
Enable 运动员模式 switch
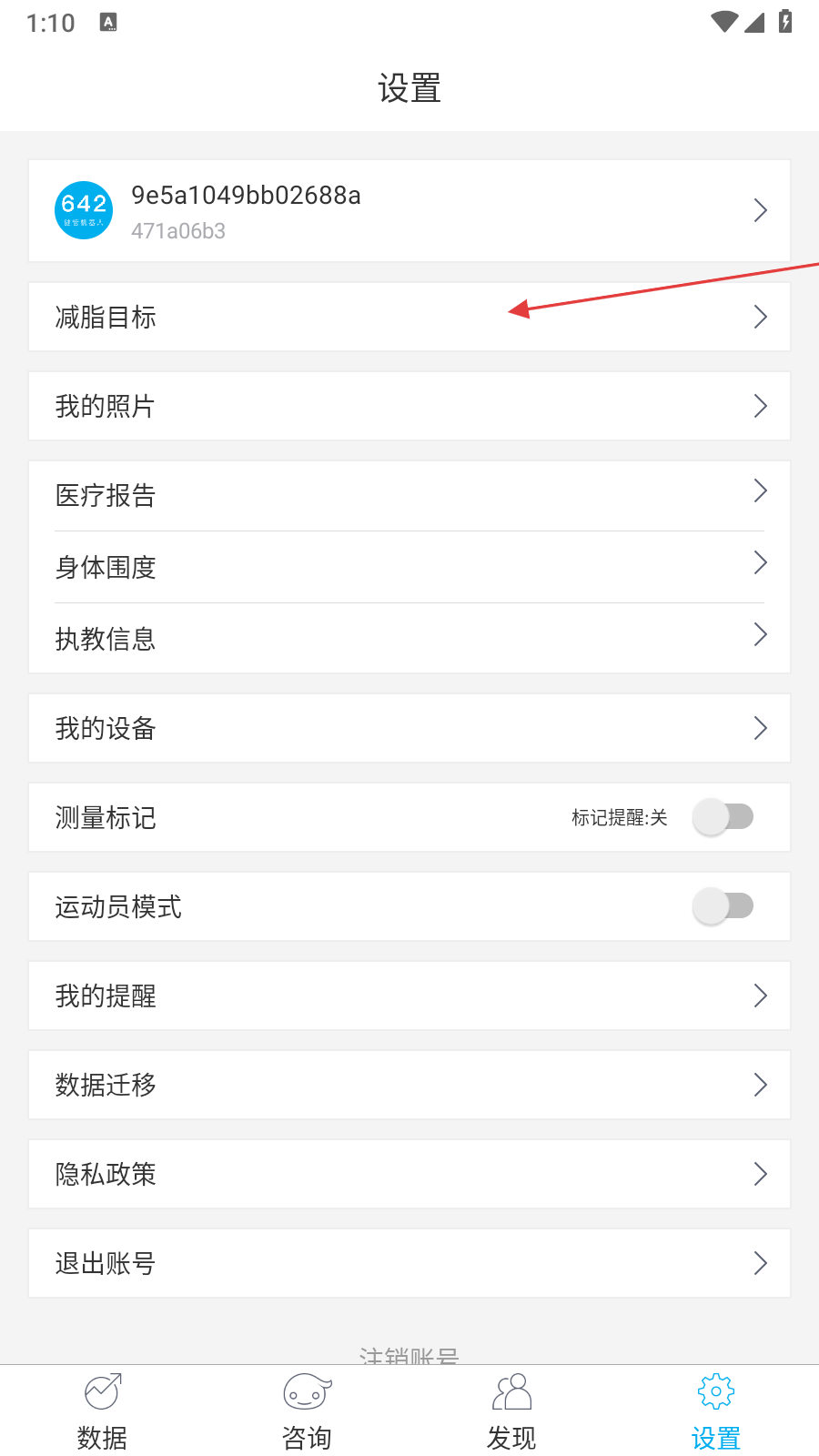pyautogui.click(x=723, y=906)
